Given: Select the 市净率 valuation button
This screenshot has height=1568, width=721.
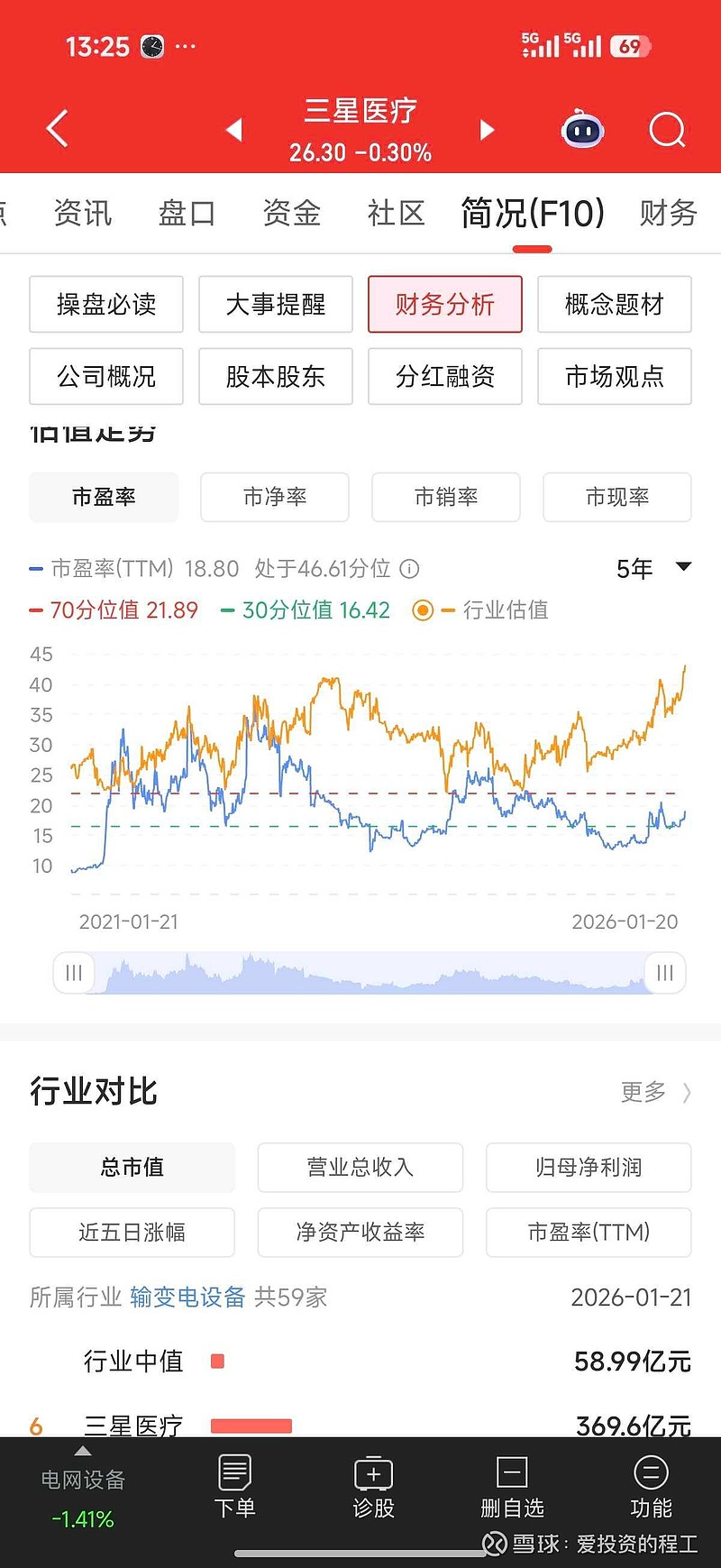Looking at the screenshot, I should 275,497.
